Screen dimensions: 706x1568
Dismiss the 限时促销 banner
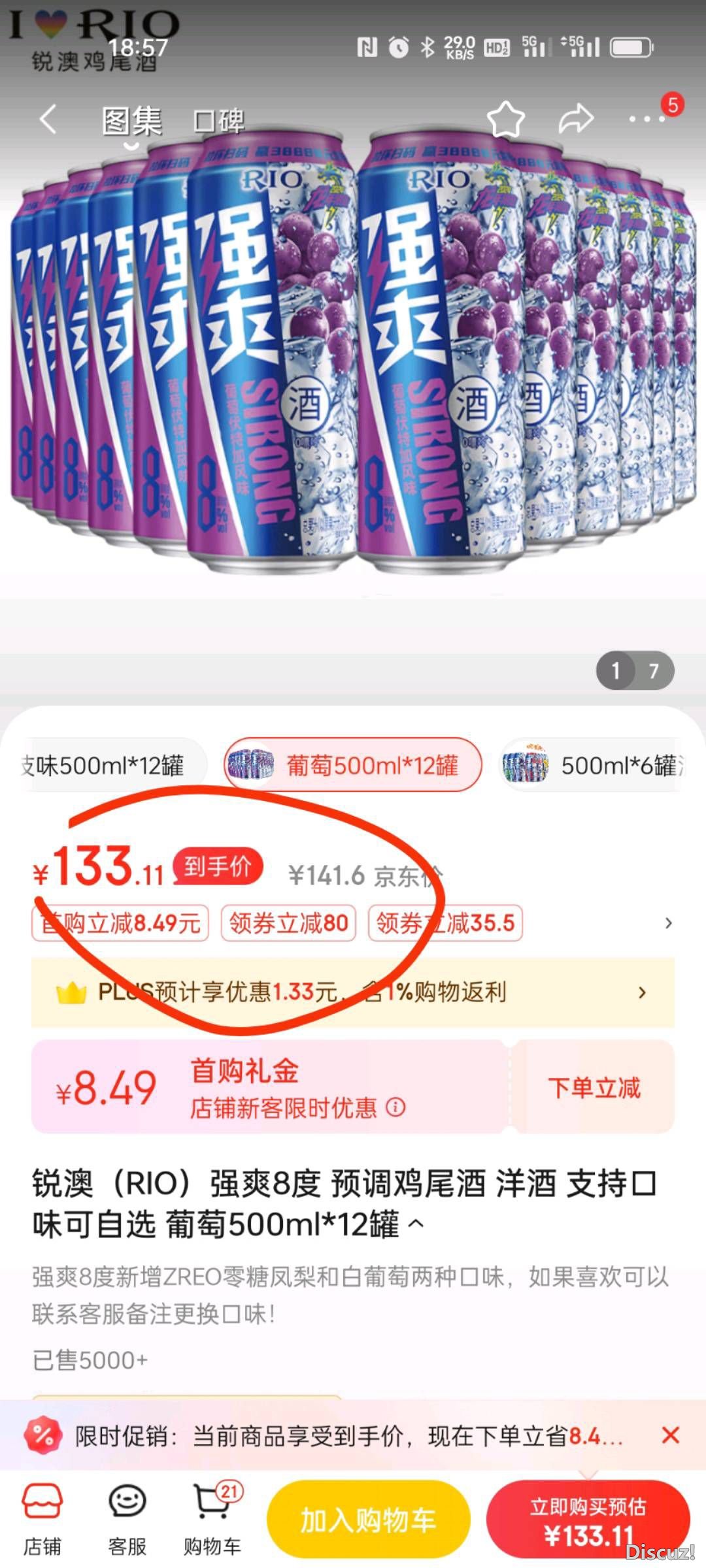tap(670, 1435)
